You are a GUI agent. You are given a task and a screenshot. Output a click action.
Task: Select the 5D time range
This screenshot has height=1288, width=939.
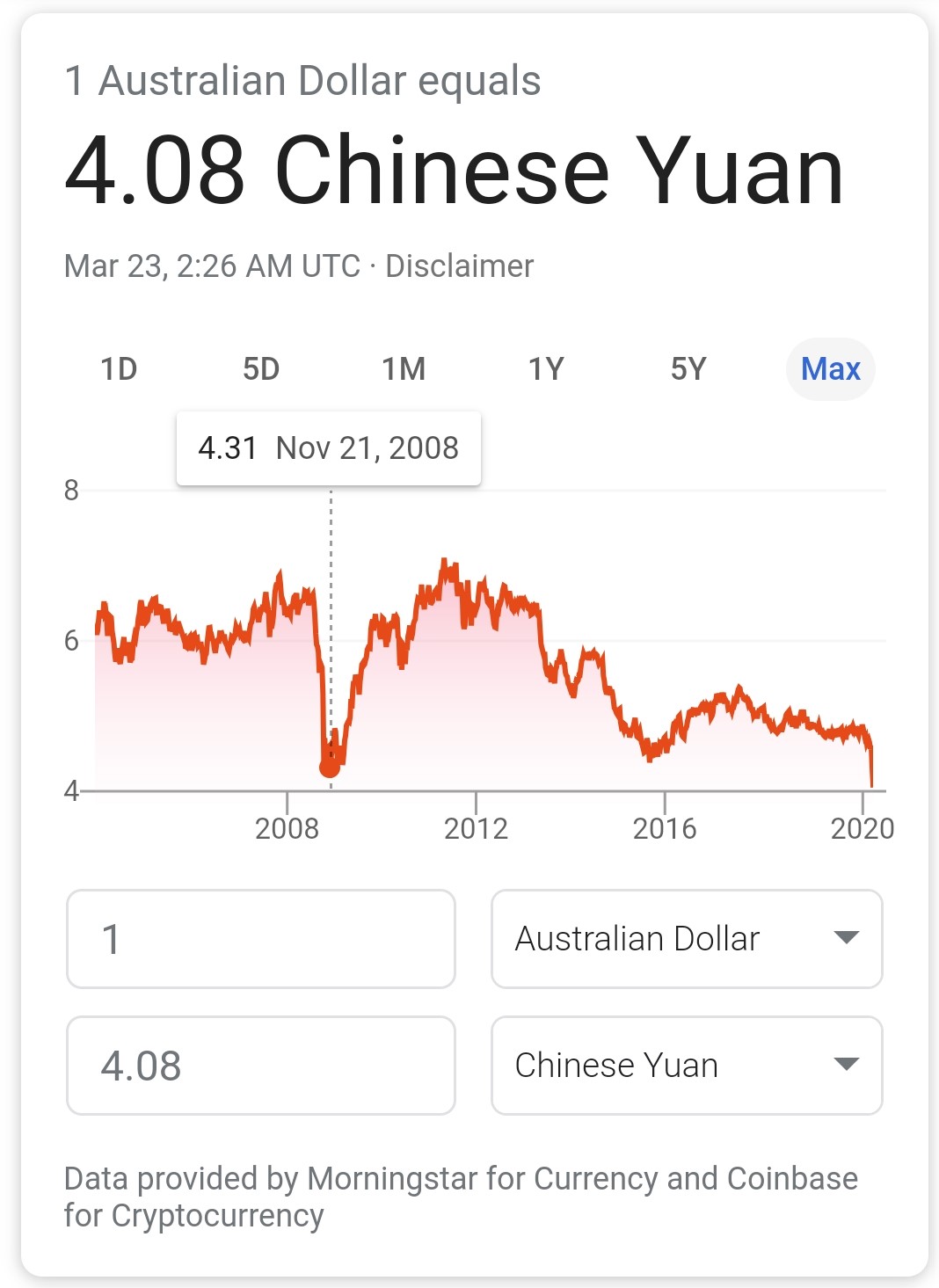point(261,369)
